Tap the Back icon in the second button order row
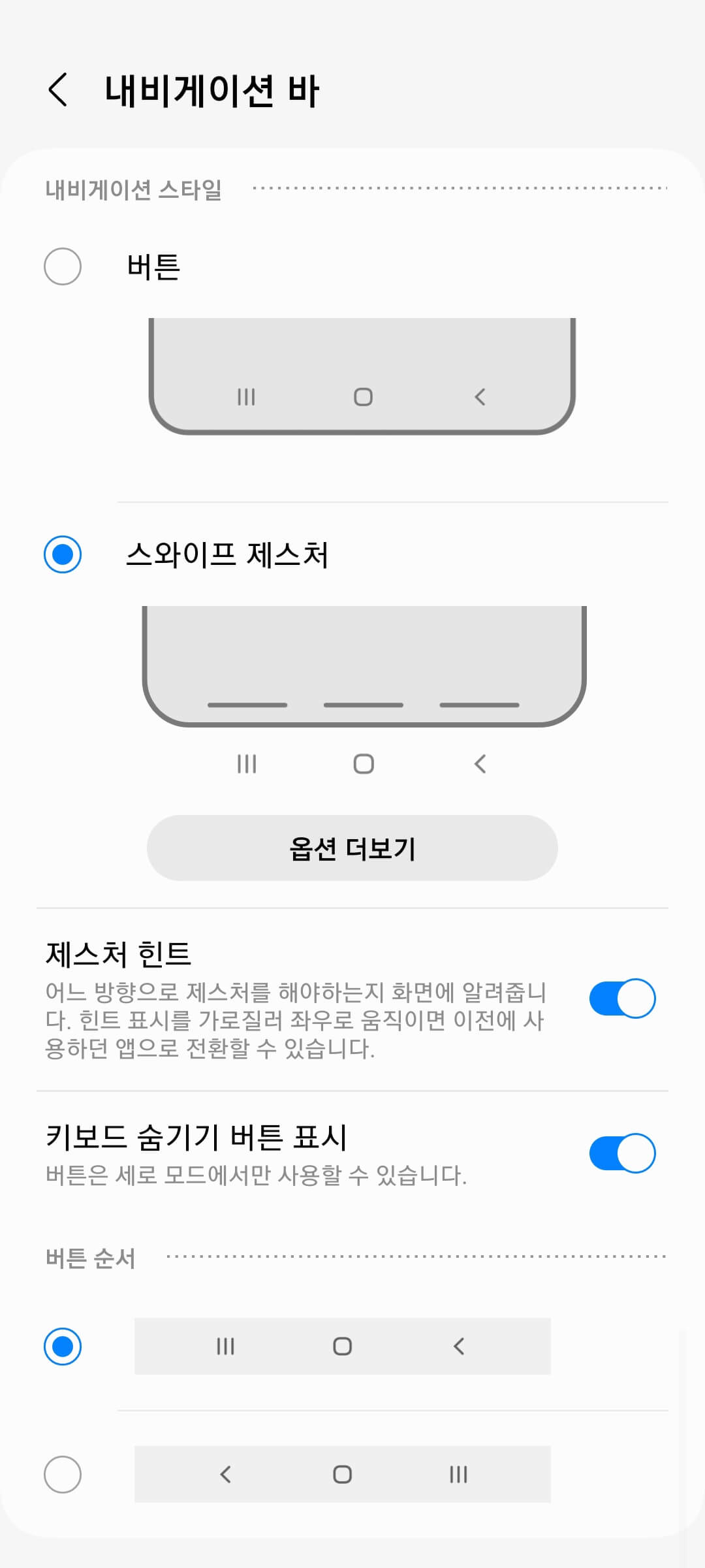 coord(225,1475)
